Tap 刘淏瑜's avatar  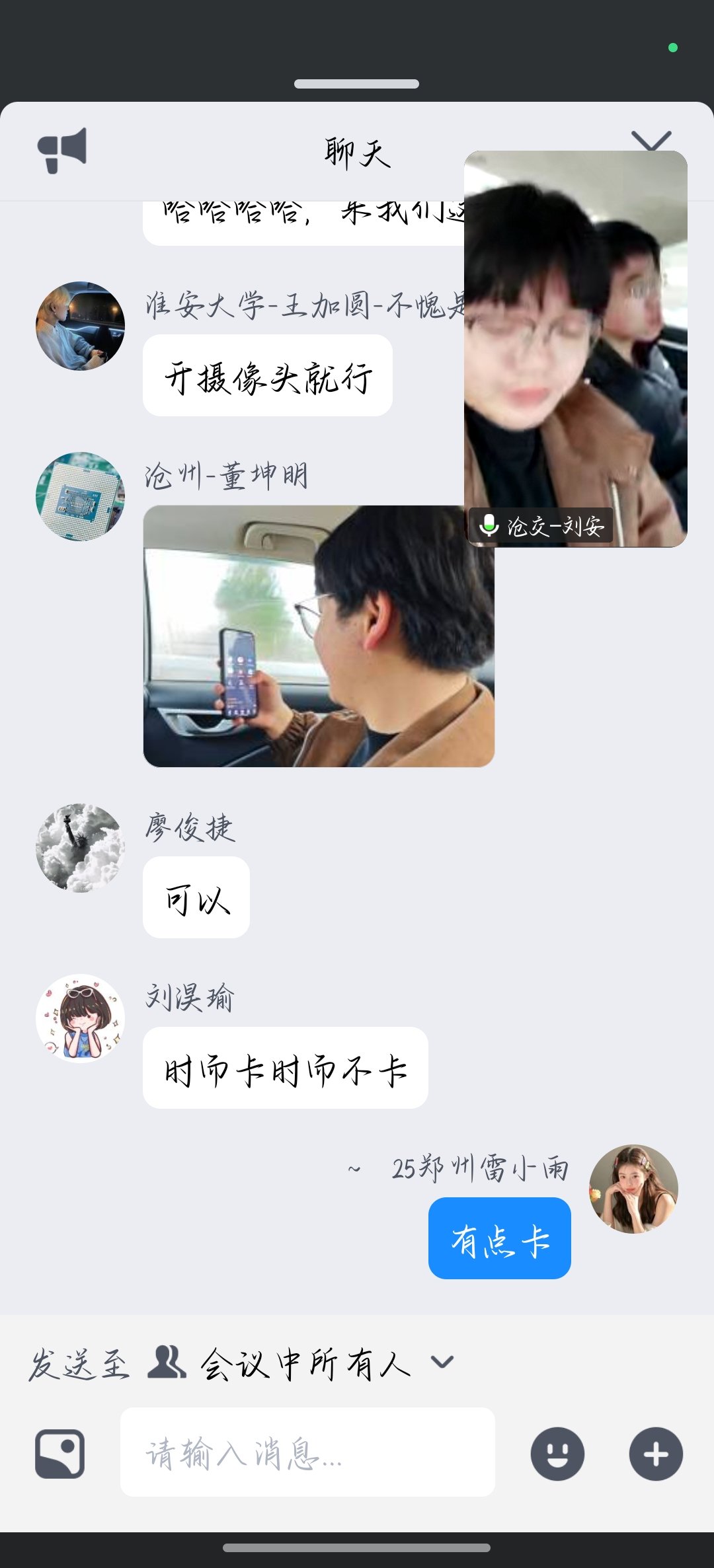pos(80,1018)
